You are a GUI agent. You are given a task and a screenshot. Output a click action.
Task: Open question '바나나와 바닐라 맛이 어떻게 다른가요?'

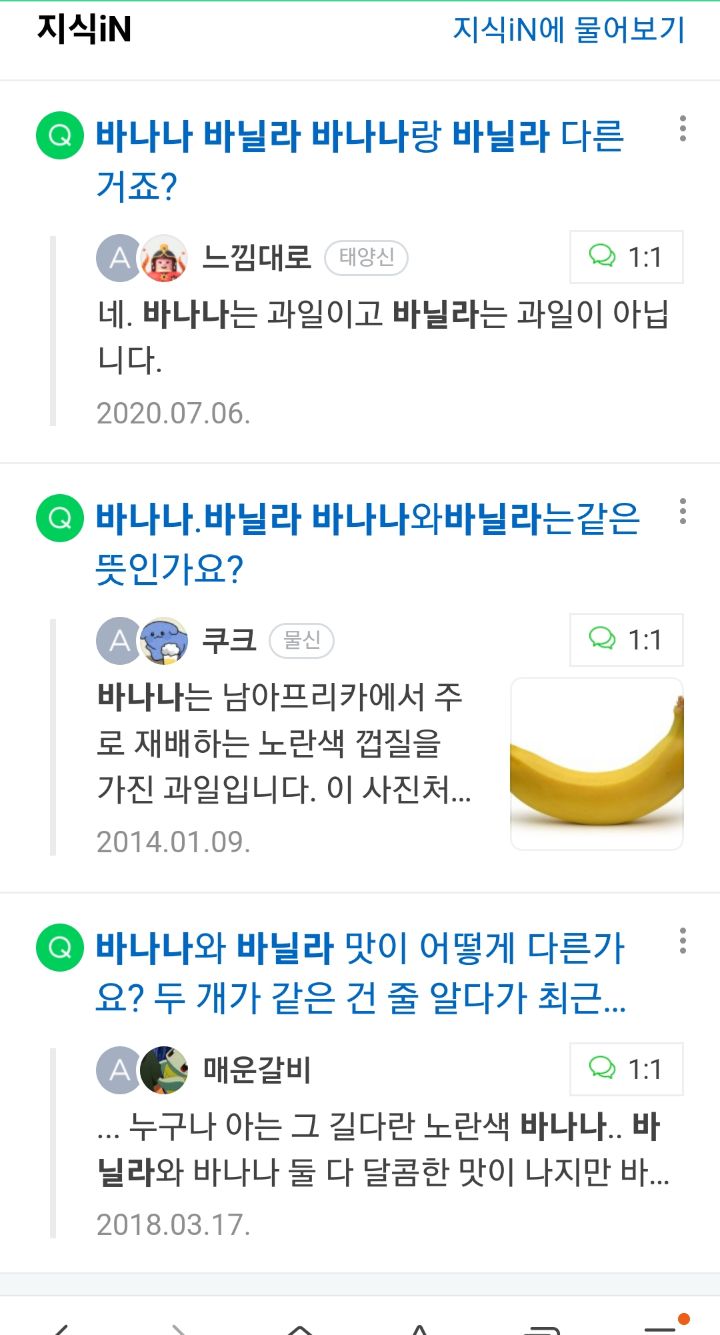click(x=360, y=973)
